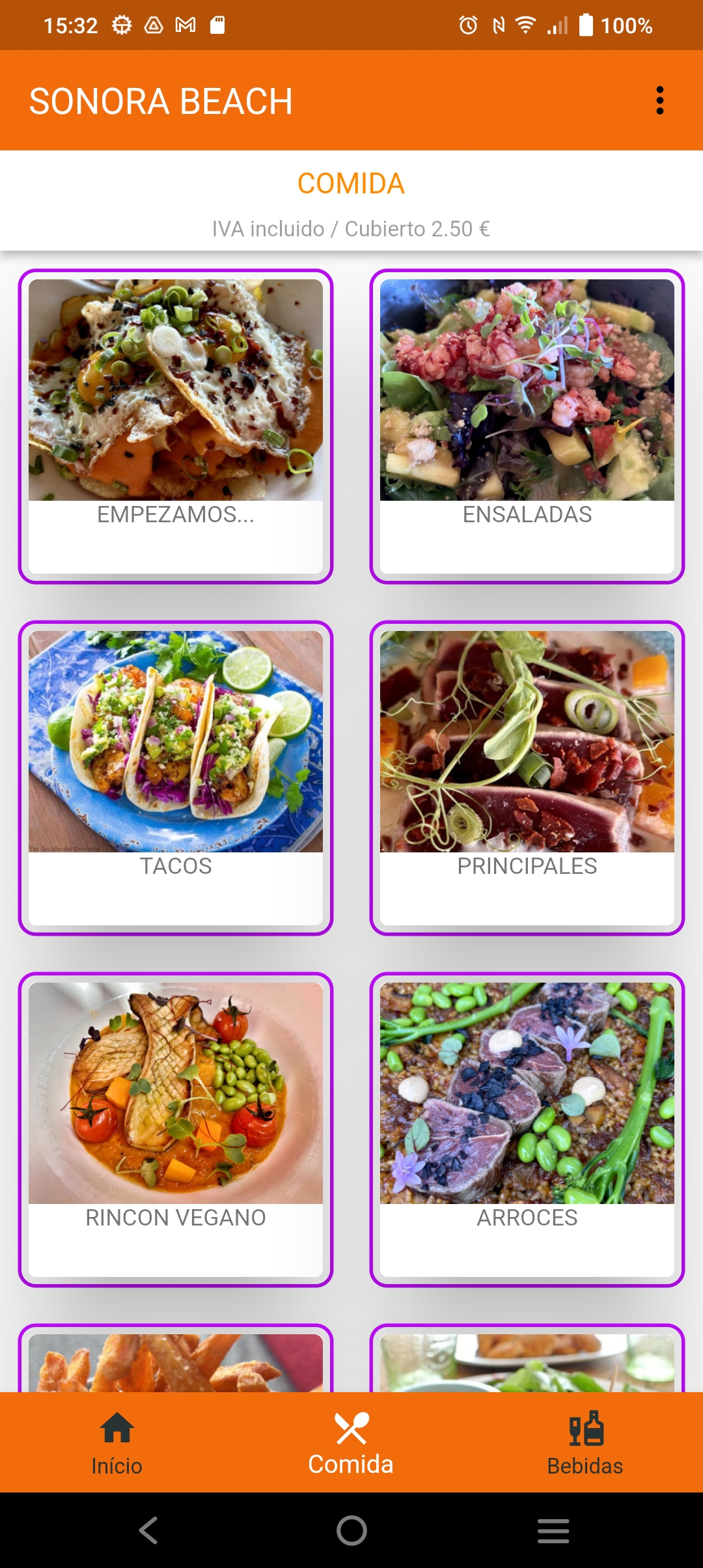Browse the RINCON VEGANO category

(176, 1130)
